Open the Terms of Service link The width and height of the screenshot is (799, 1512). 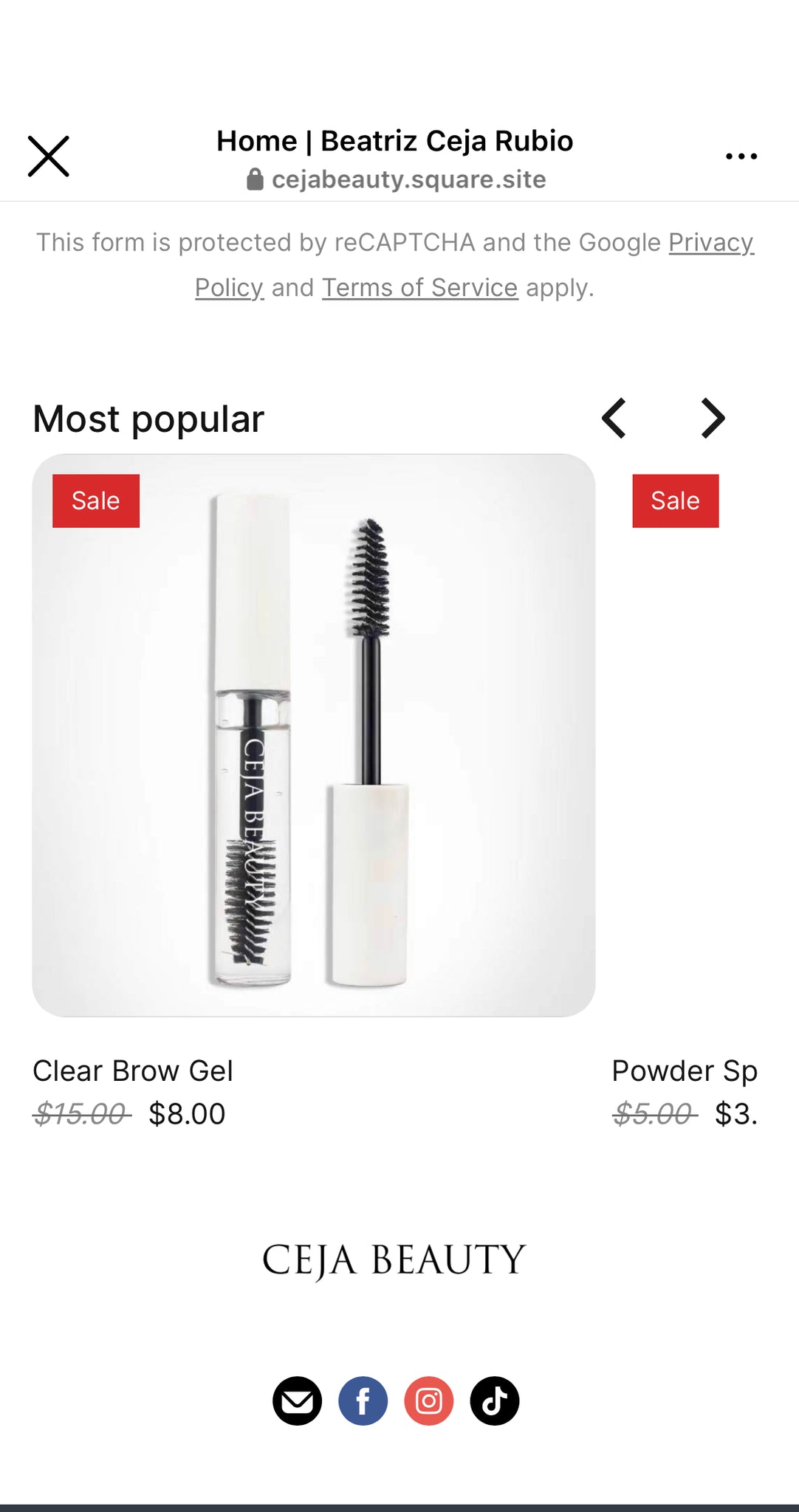pyautogui.click(x=419, y=288)
